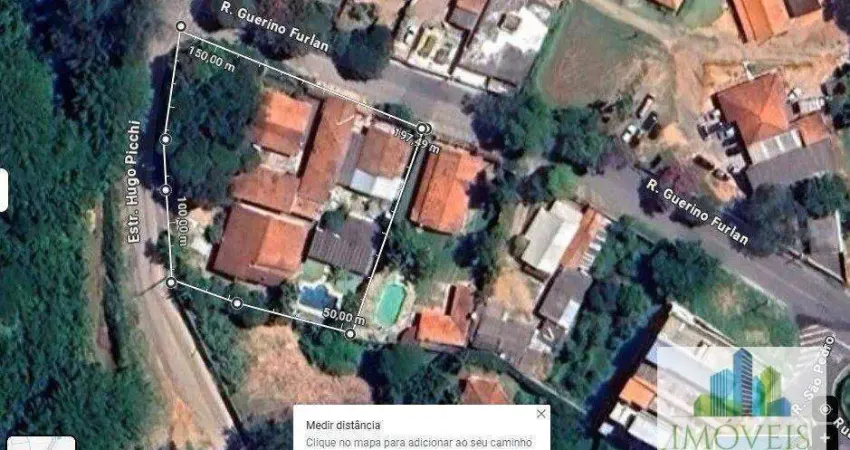Close the Medir distância panel
This screenshot has width=850, height=450.
[541, 414]
